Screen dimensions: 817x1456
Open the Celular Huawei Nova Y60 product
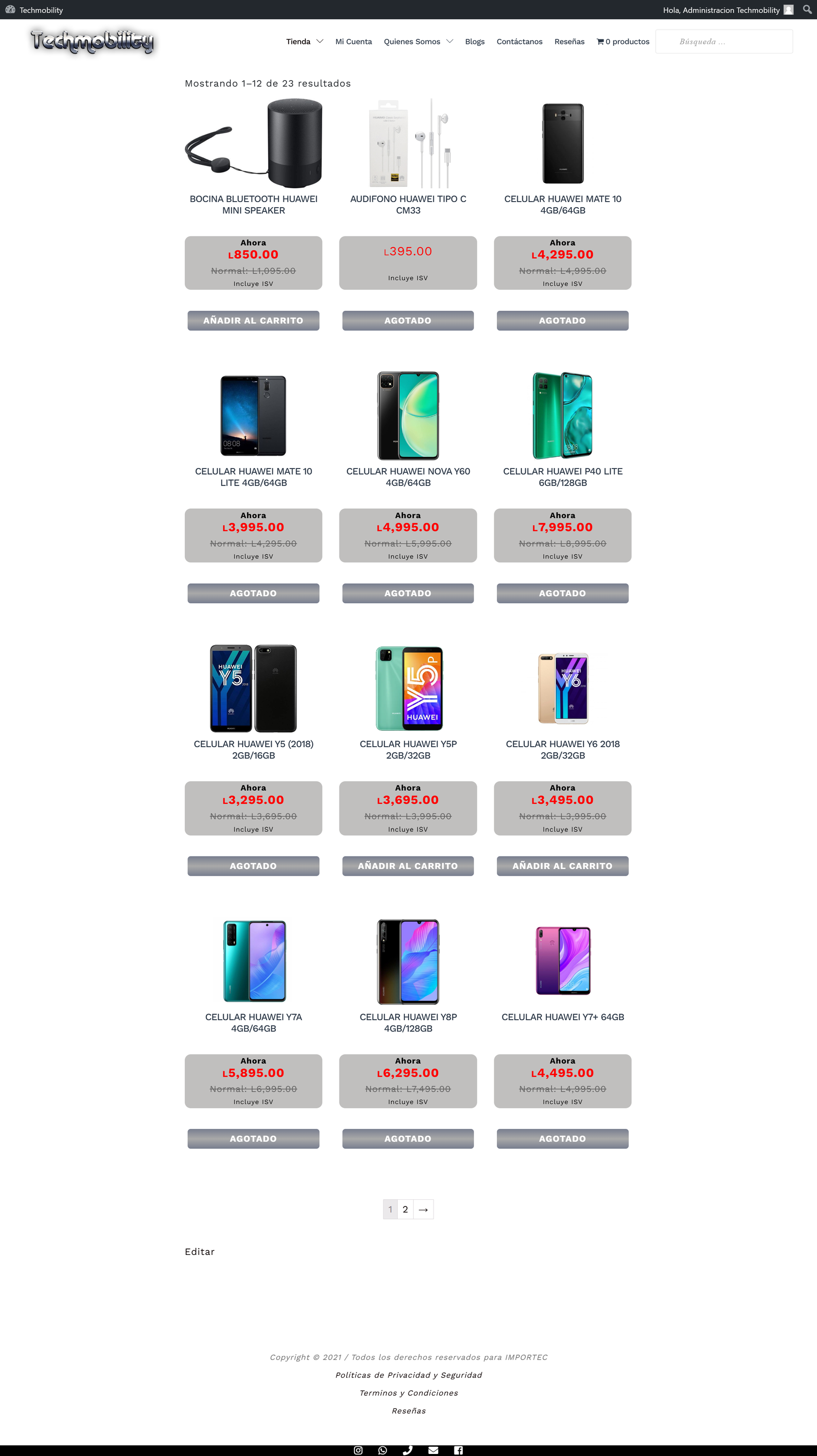pyautogui.click(x=407, y=477)
